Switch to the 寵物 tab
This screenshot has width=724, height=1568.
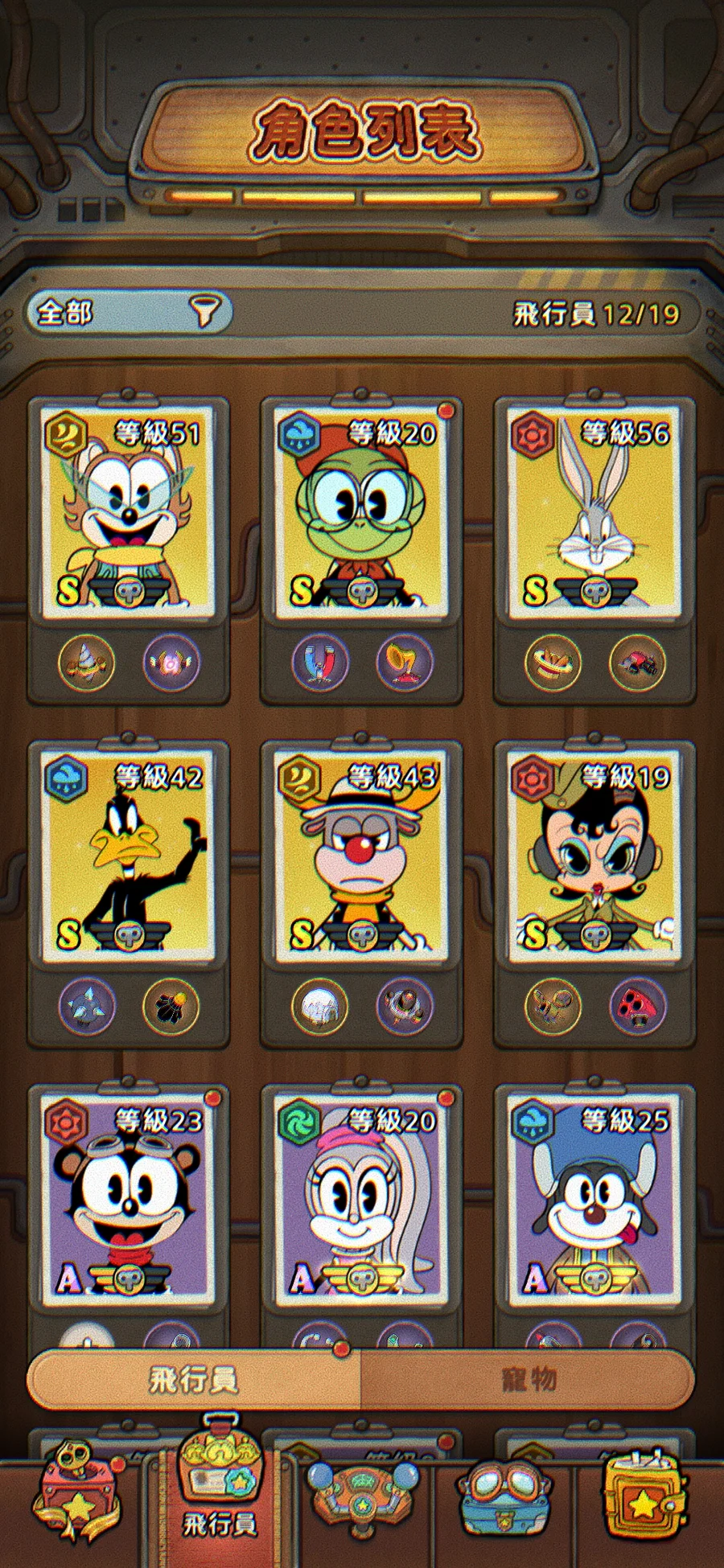[529, 1380]
